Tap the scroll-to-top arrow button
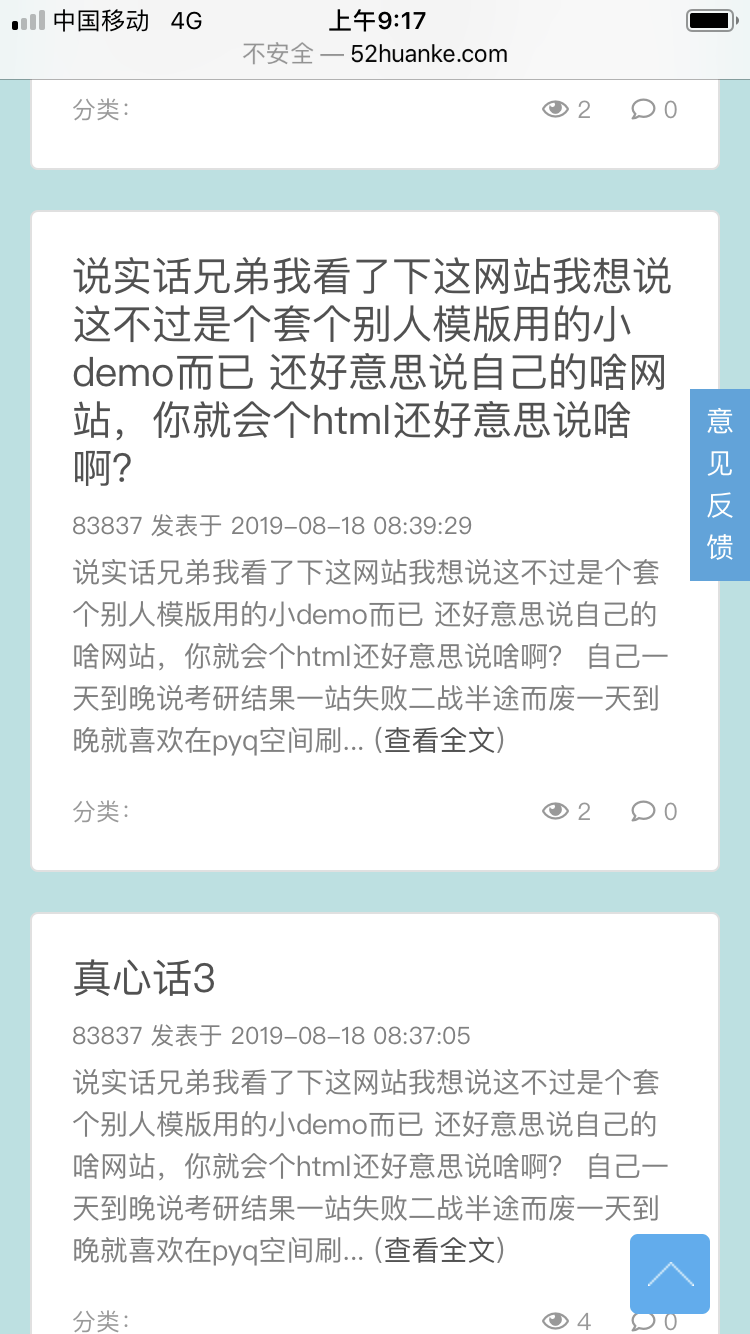This screenshot has width=750, height=1334. coord(669,1273)
